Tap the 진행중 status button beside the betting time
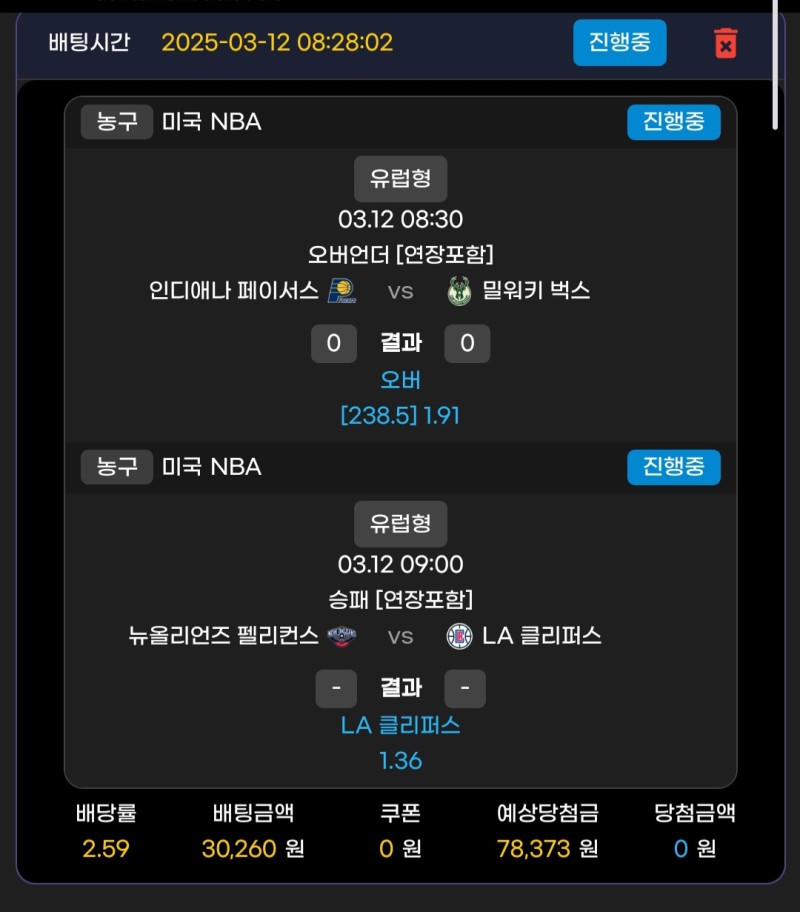This screenshot has height=912, width=800. [619, 43]
